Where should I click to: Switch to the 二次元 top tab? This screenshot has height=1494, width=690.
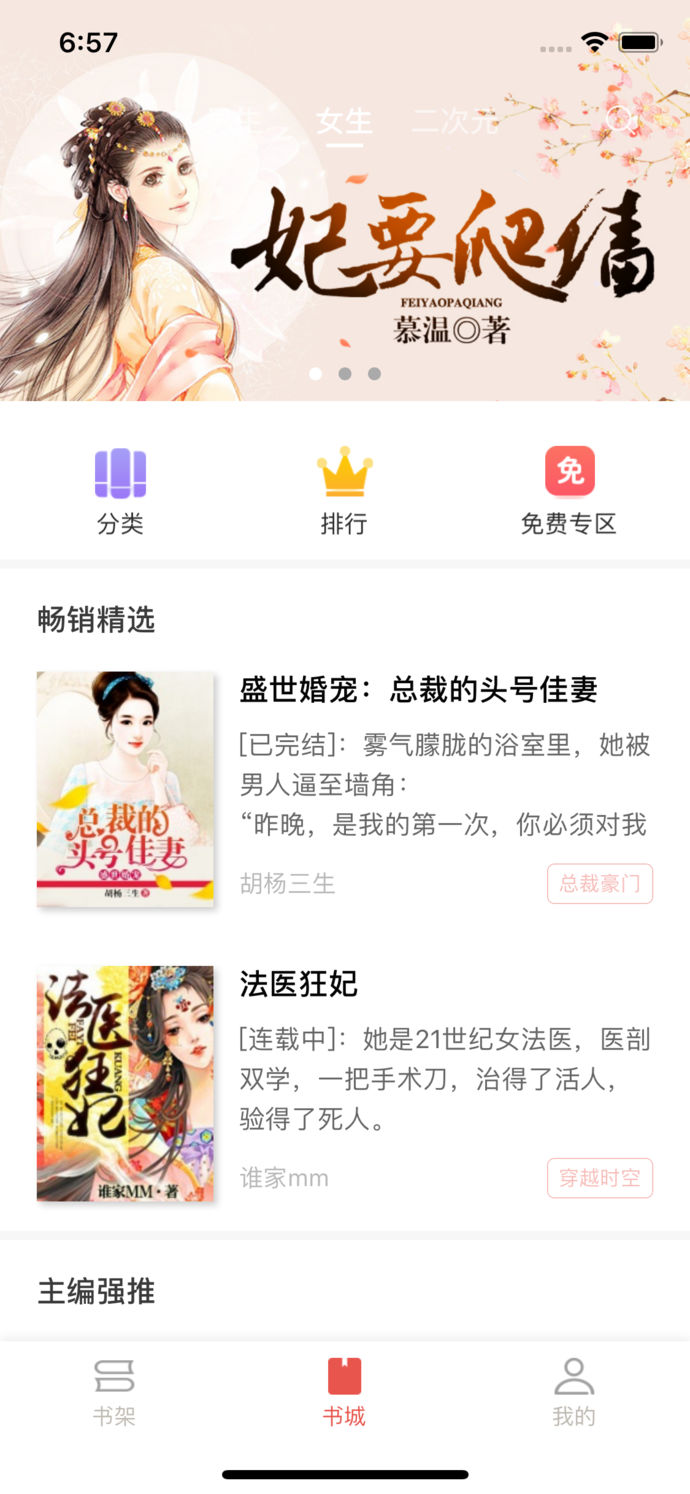point(455,122)
